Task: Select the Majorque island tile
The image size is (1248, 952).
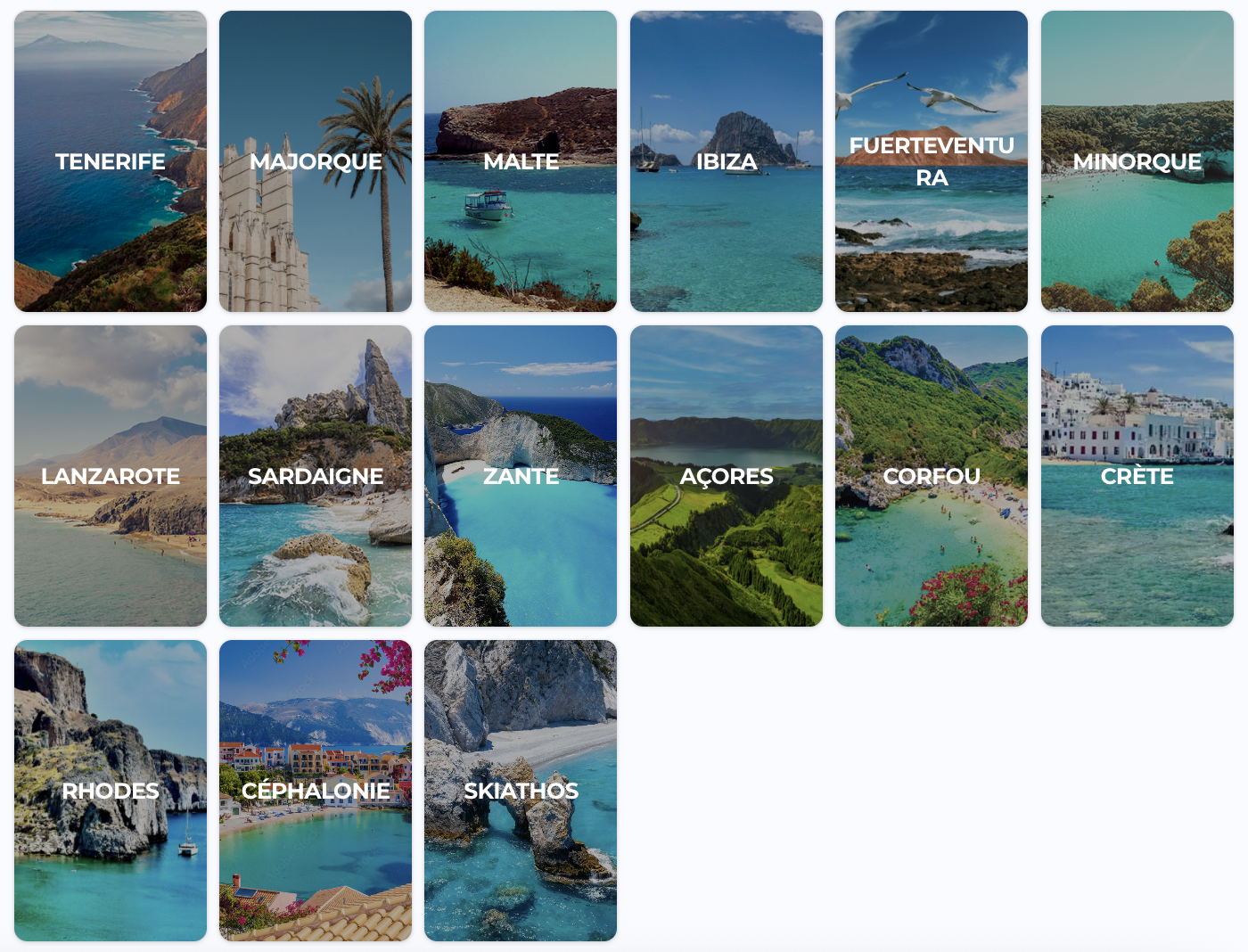Action: (x=316, y=161)
